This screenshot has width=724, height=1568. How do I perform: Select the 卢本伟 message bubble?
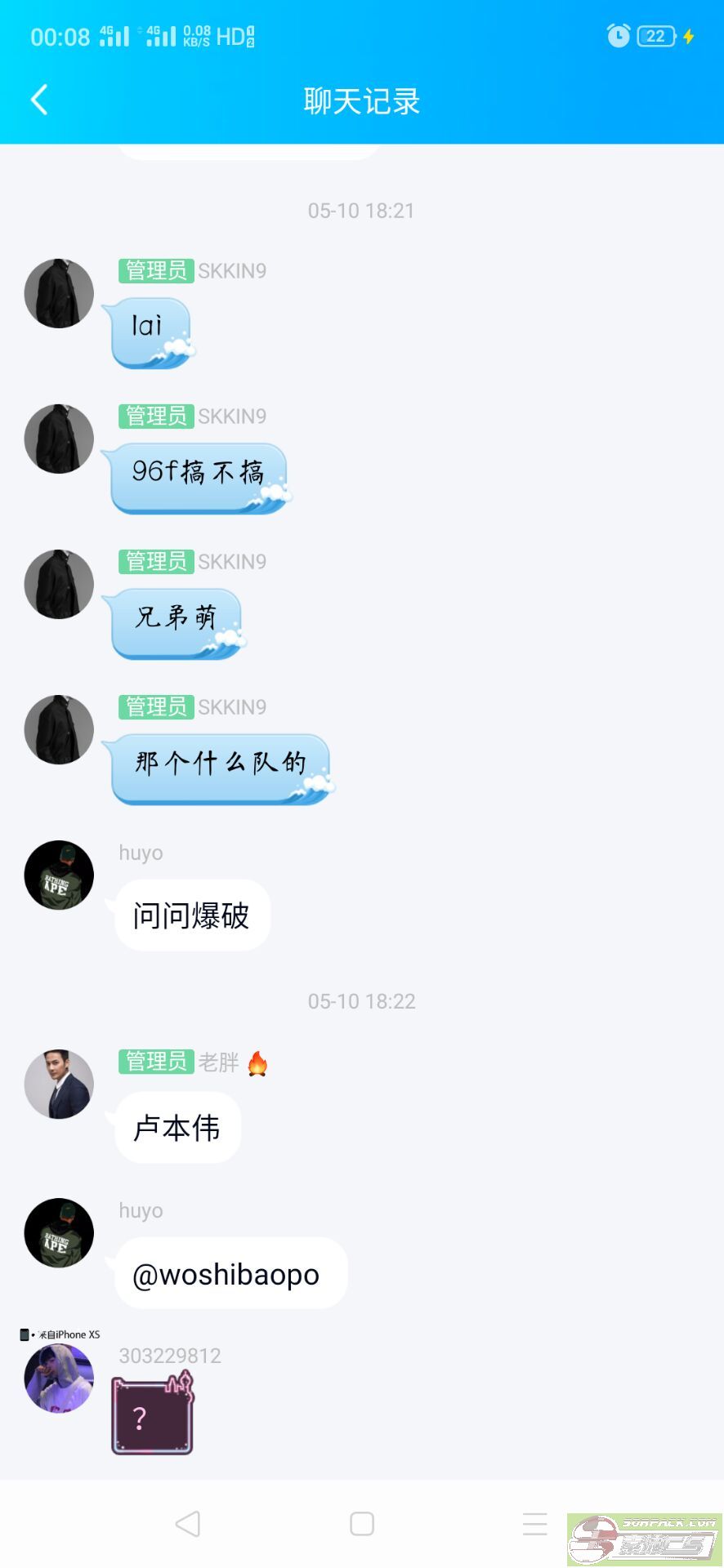pyautogui.click(x=177, y=1127)
